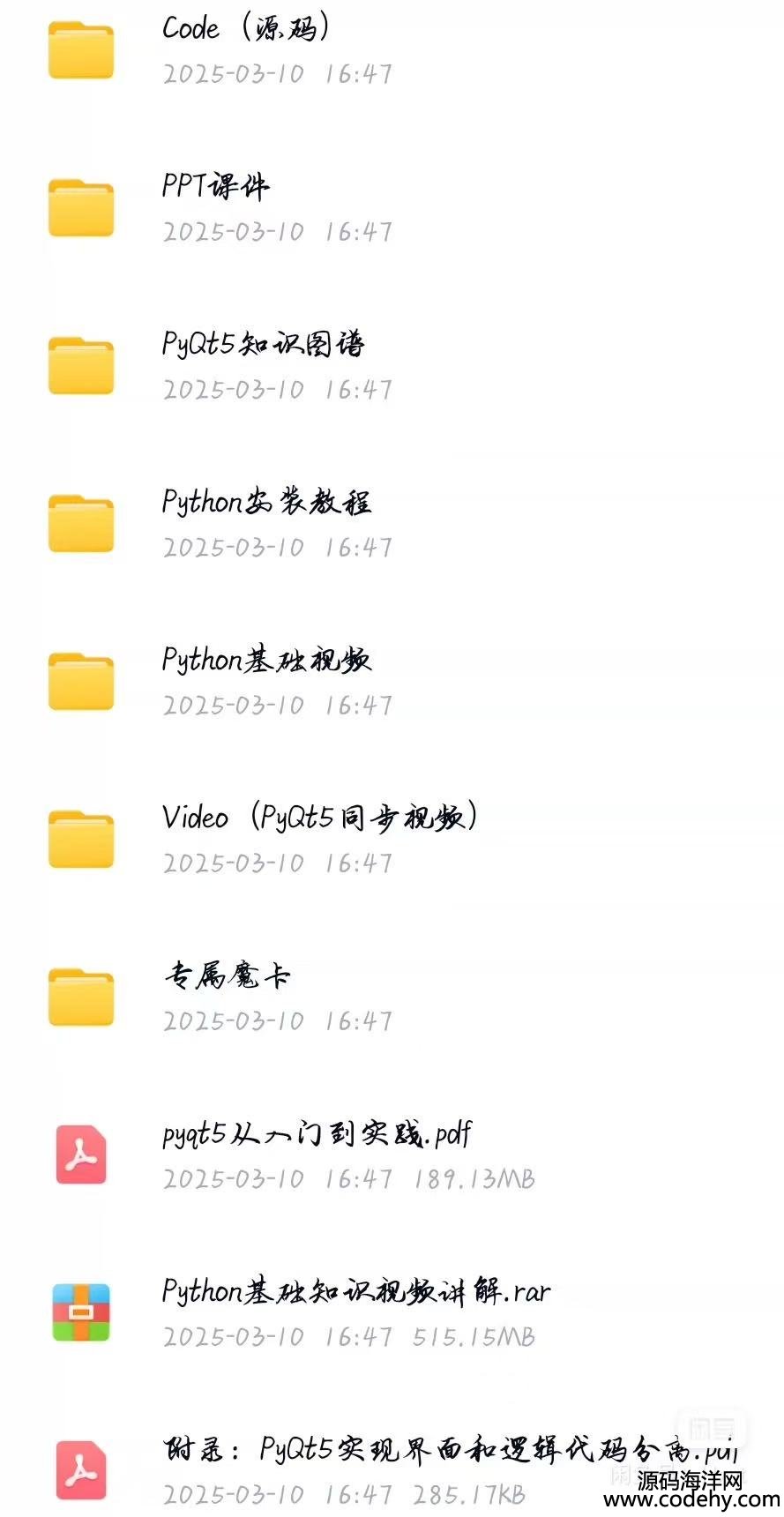This screenshot has height=1517, width=784.
Task: Open the 附录 PyQt5 PDF file
Action: click(x=392, y=1470)
